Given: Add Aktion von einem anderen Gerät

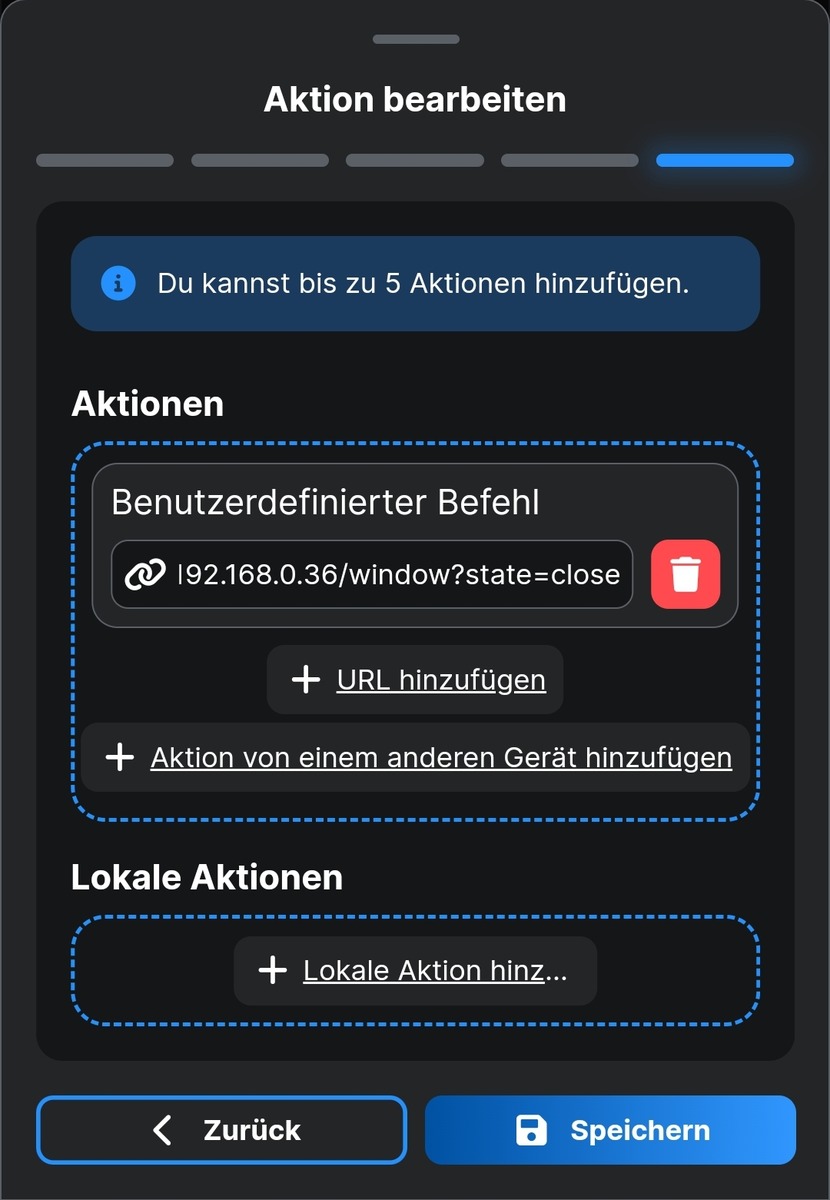Looking at the screenshot, I should (x=416, y=757).
